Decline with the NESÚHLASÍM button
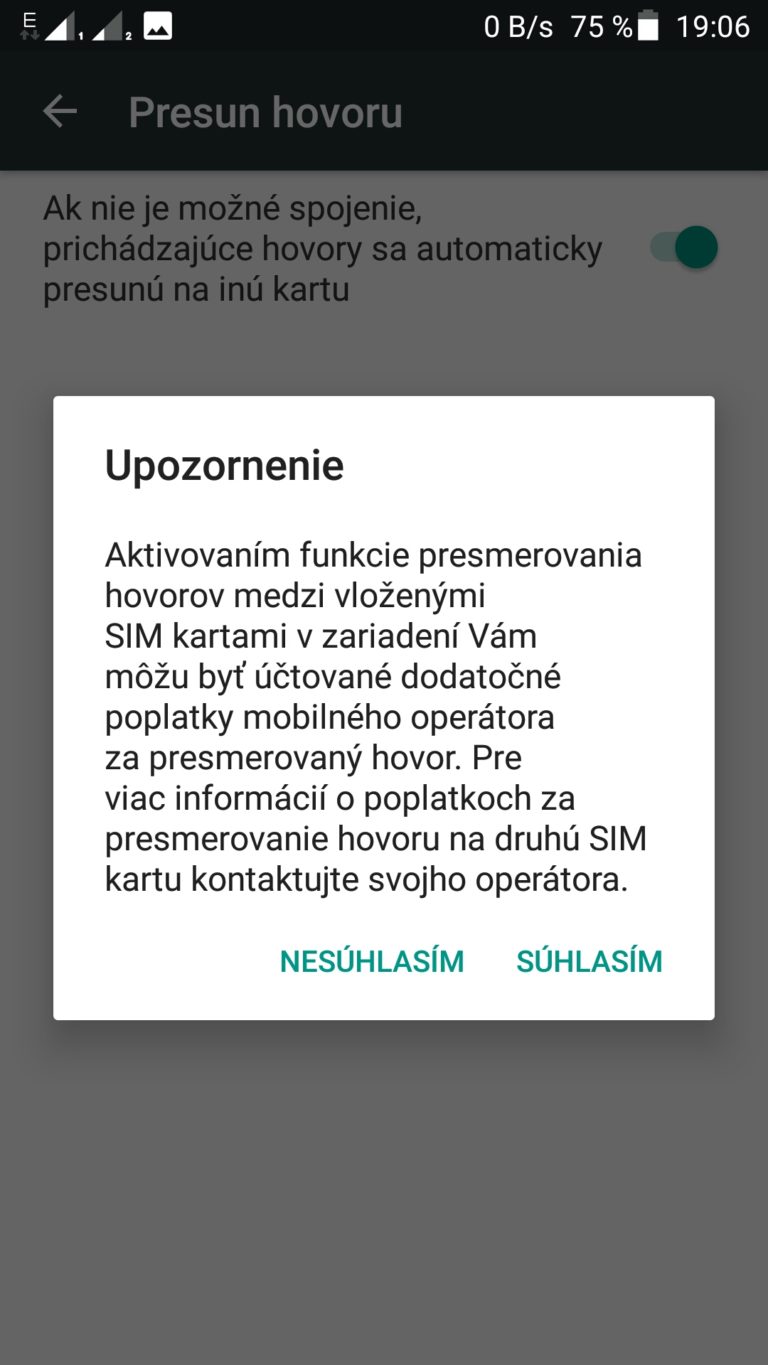Image resolution: width=768 pixels, height=1365 pixels. [372, 961]
